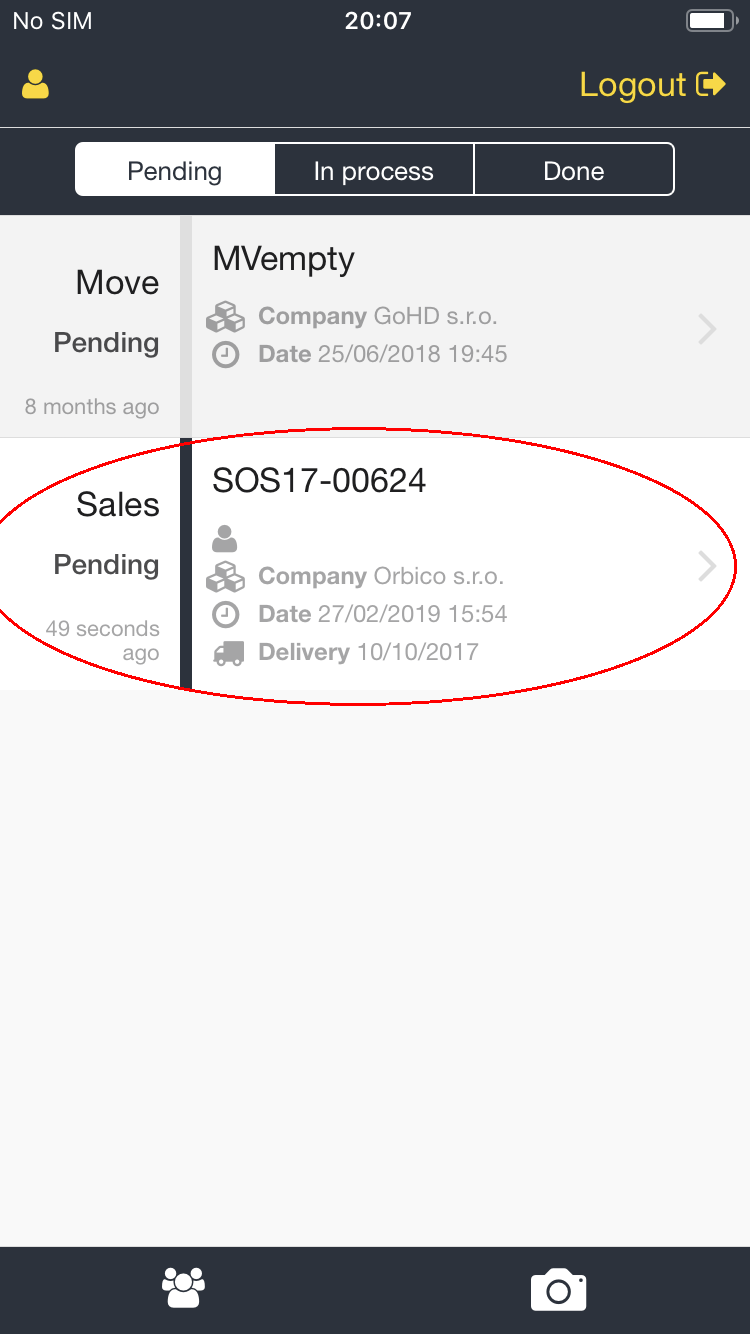This screenshot has height=1334, width=750.
Task: Tap the Logout button
Action: pos(652,85)
